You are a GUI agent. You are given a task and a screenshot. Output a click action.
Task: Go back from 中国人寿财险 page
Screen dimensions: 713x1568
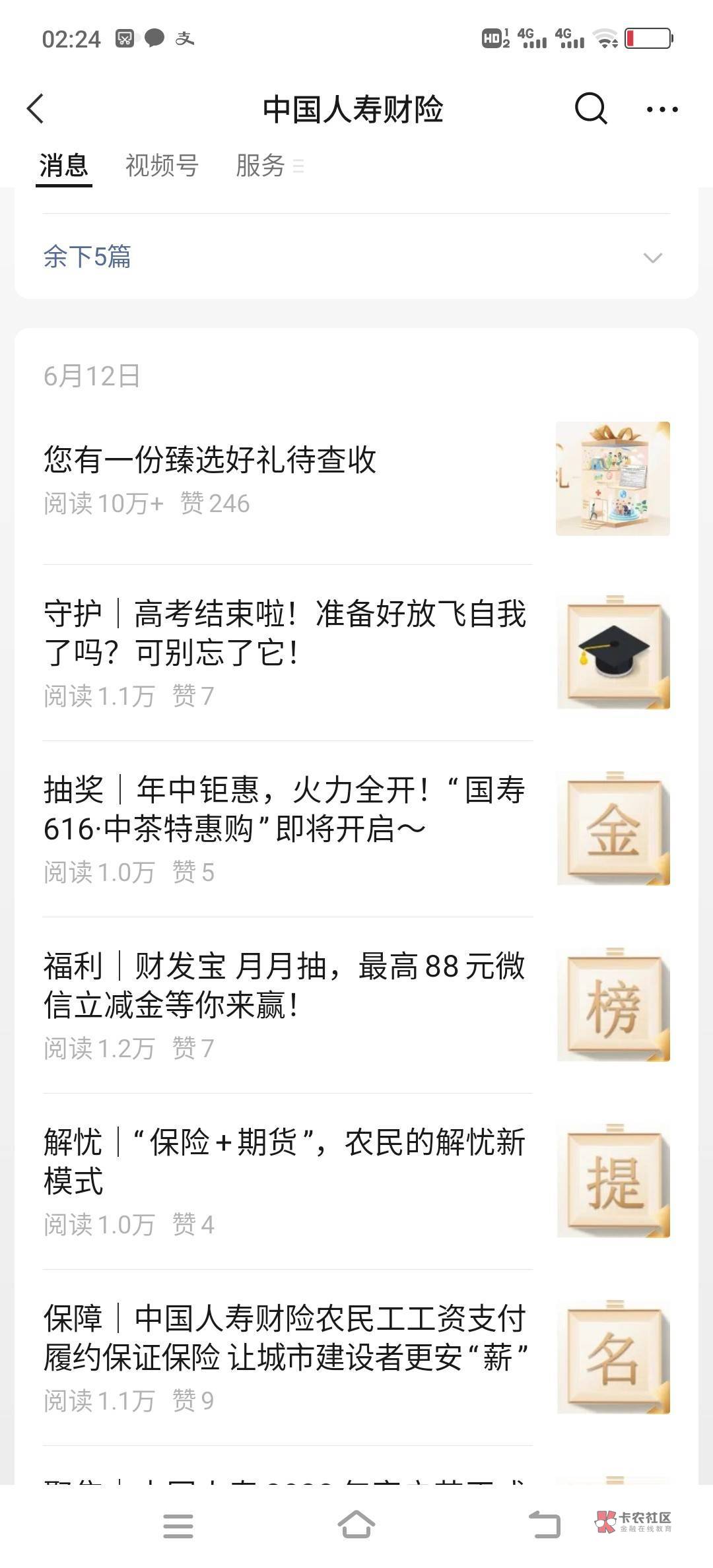pyautogui.click(x=36, y=109)
